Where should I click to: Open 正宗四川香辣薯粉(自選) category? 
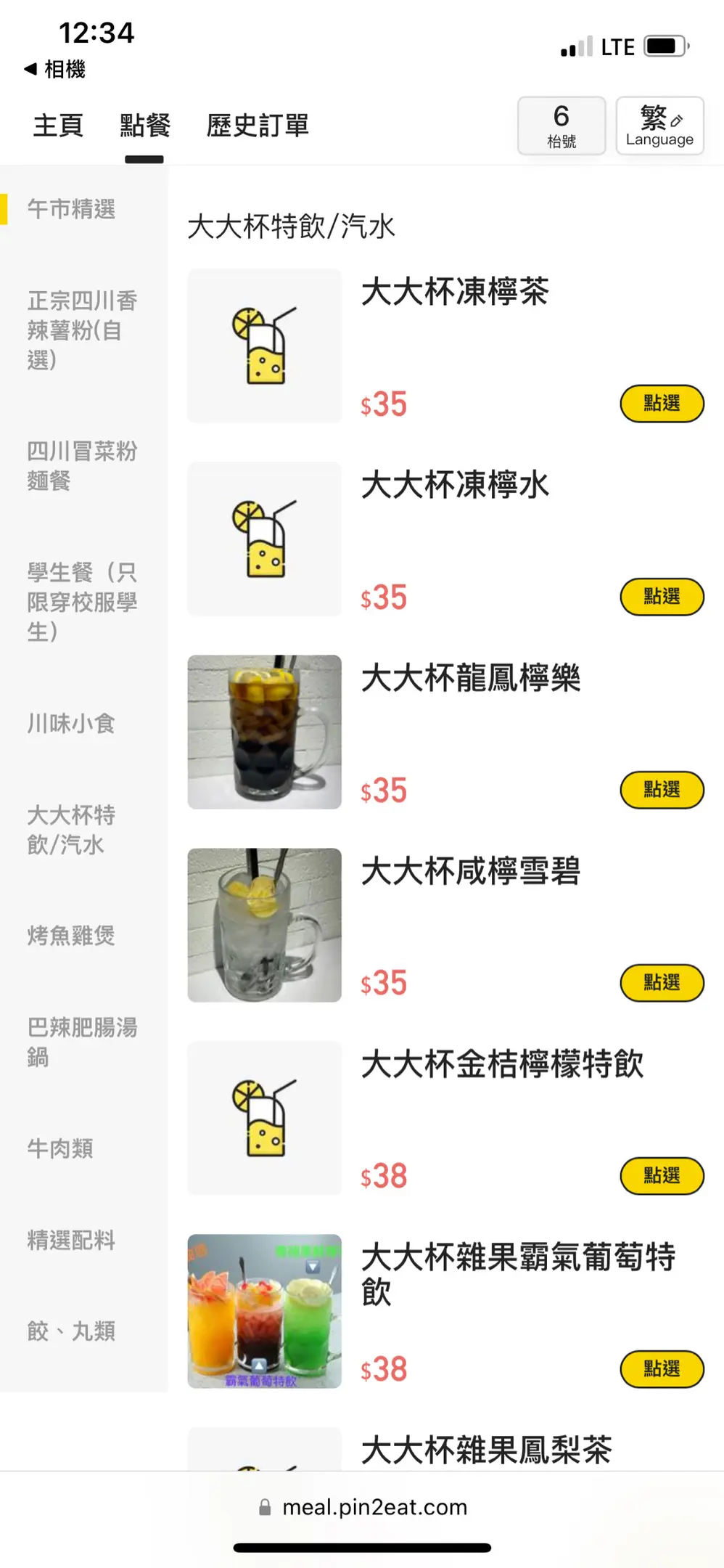[x=82, y=330]
